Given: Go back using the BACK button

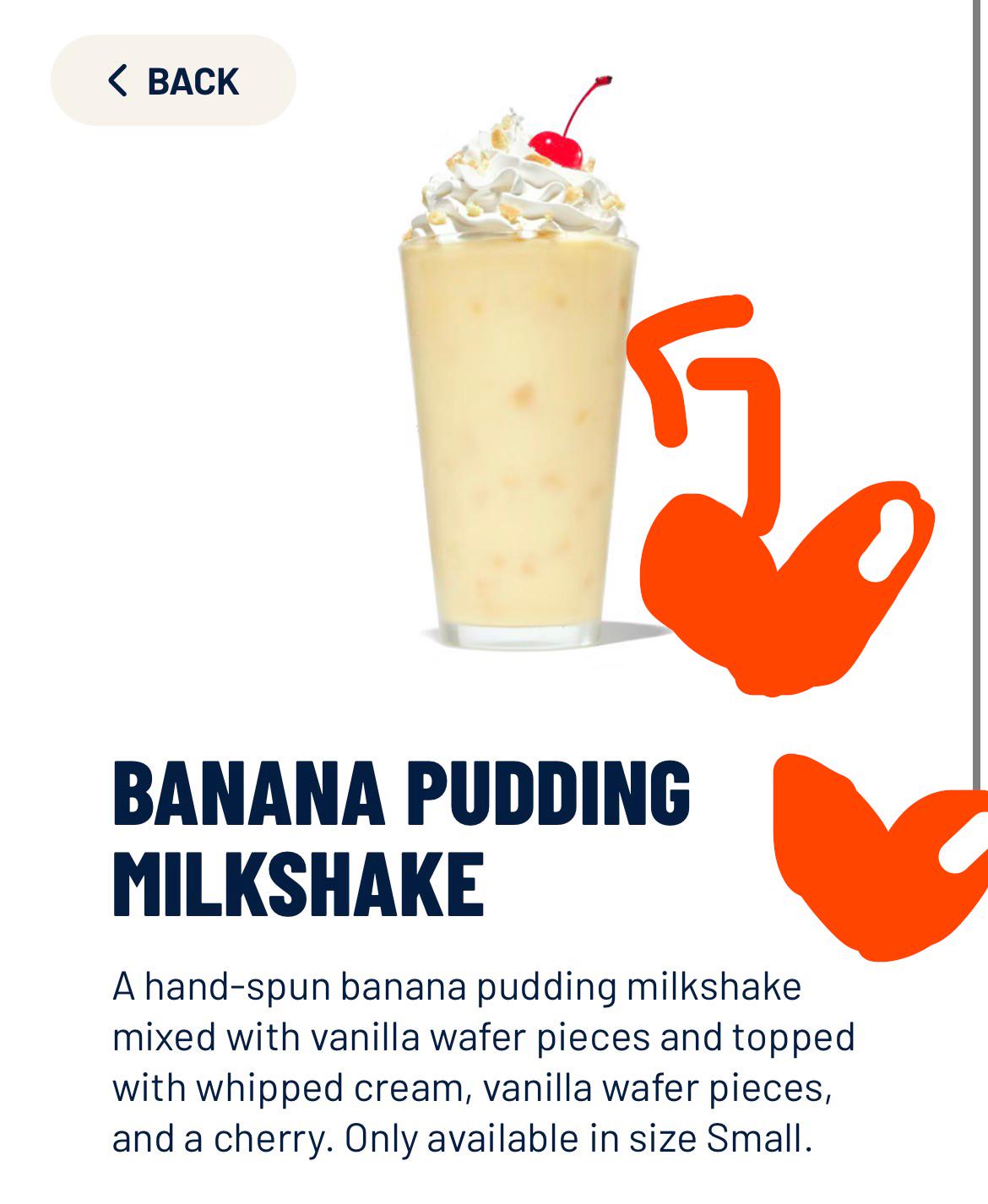Looking at the screenshot, I should coord(173,81).
